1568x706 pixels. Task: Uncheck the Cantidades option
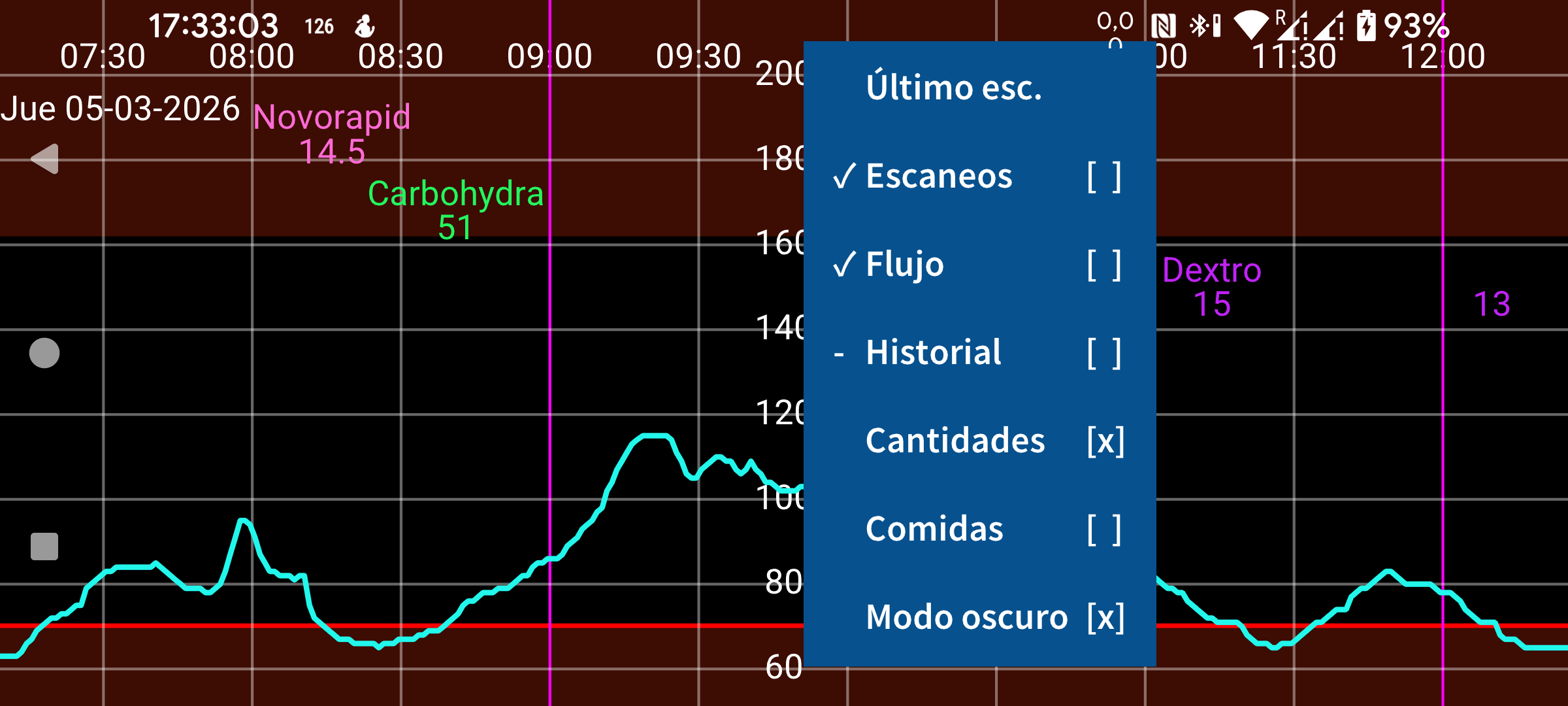(x=1105, y=441)
